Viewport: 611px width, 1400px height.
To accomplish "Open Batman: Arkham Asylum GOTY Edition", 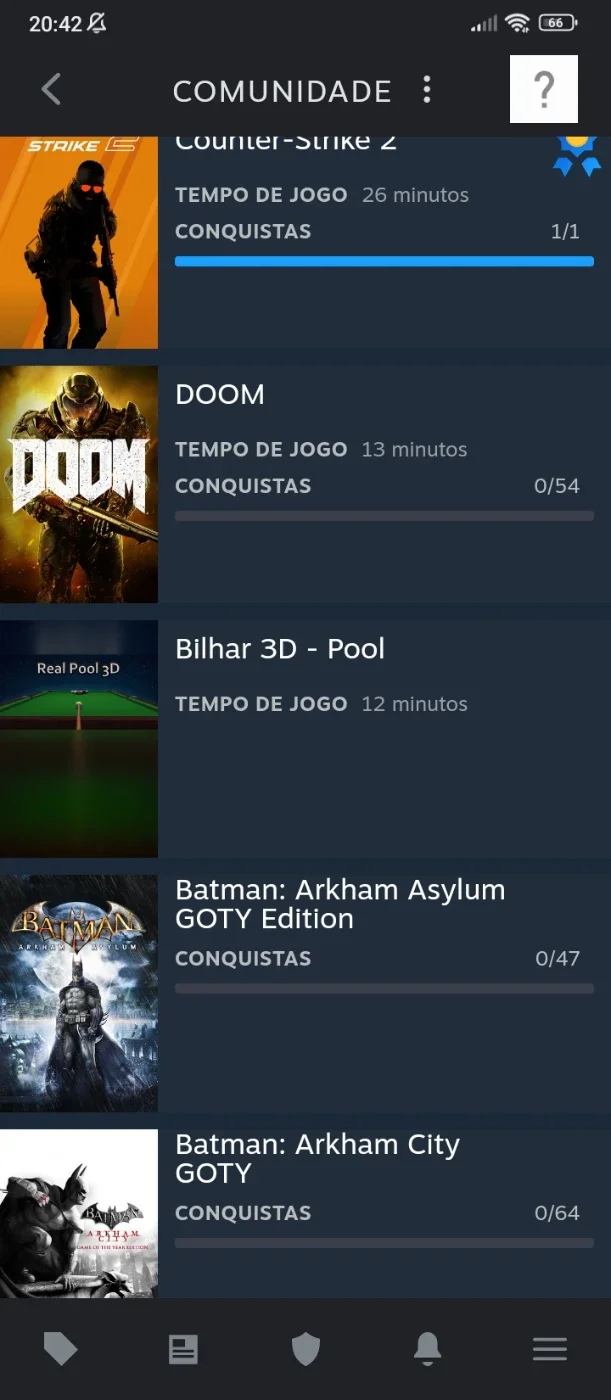I will [x=305, y=993].
